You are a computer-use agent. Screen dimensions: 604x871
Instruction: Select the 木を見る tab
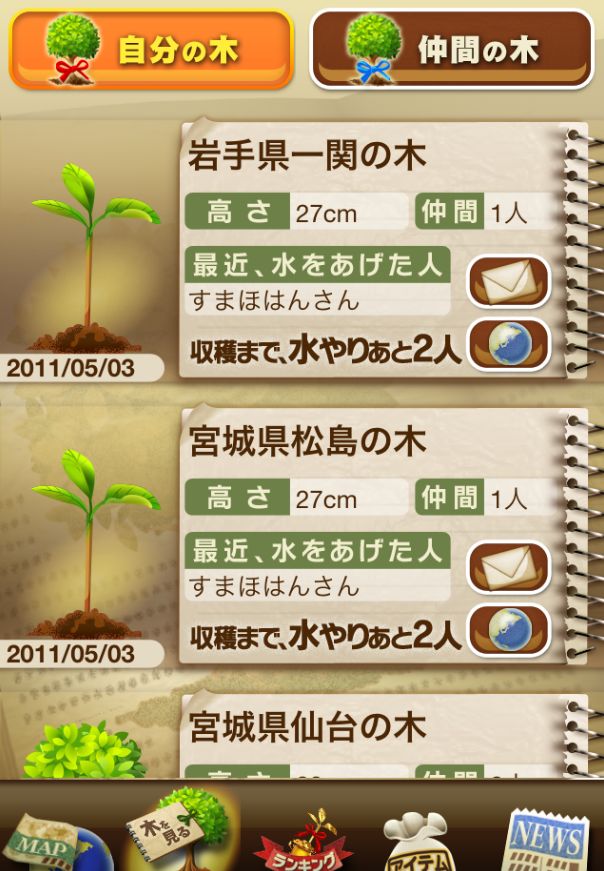click(x=179, y=829)
